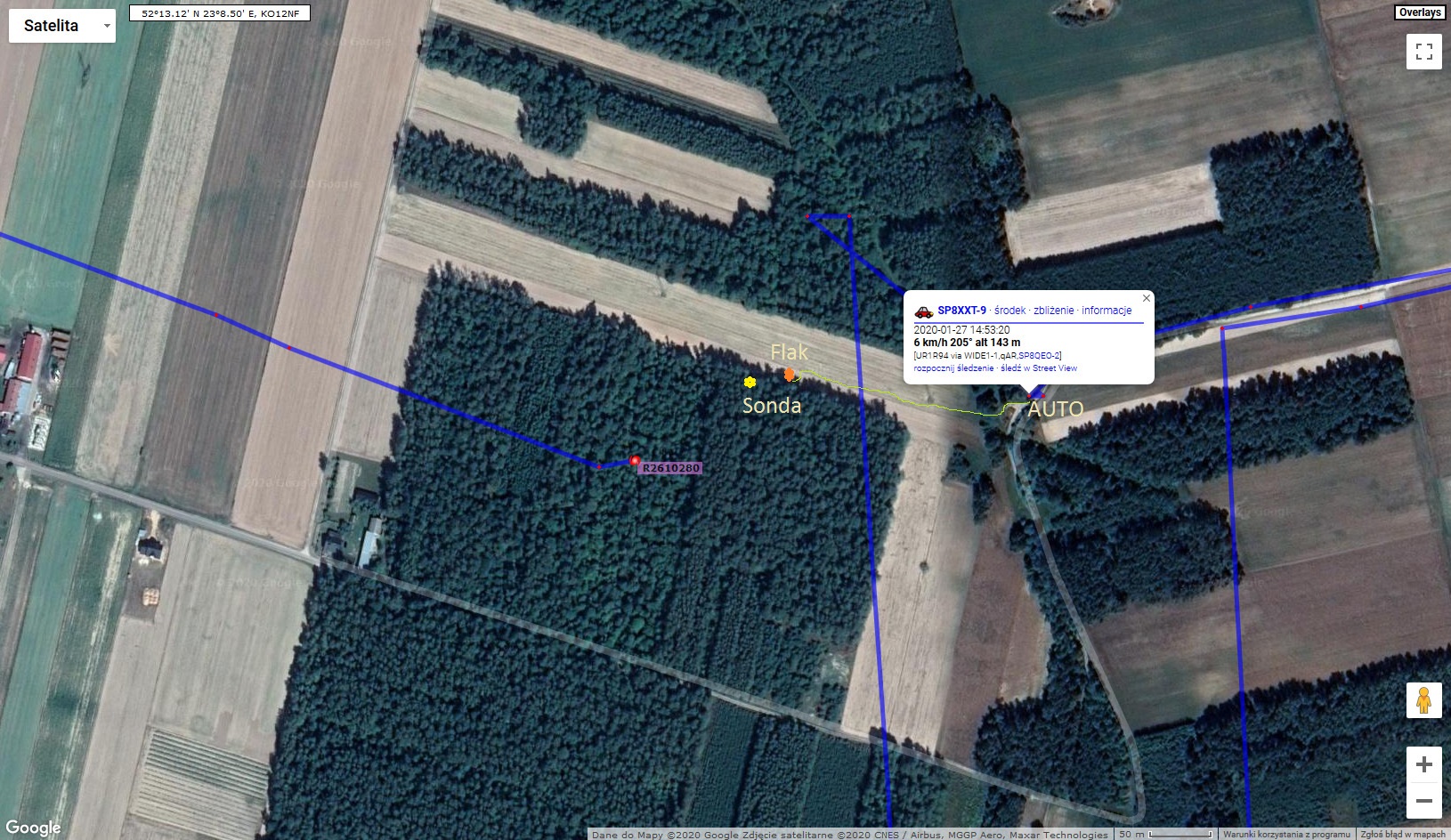The height and width of the screenshot is (840, 1451).
Task: Close the SP8XXT-9 info popup
Action: [1147, 298]
